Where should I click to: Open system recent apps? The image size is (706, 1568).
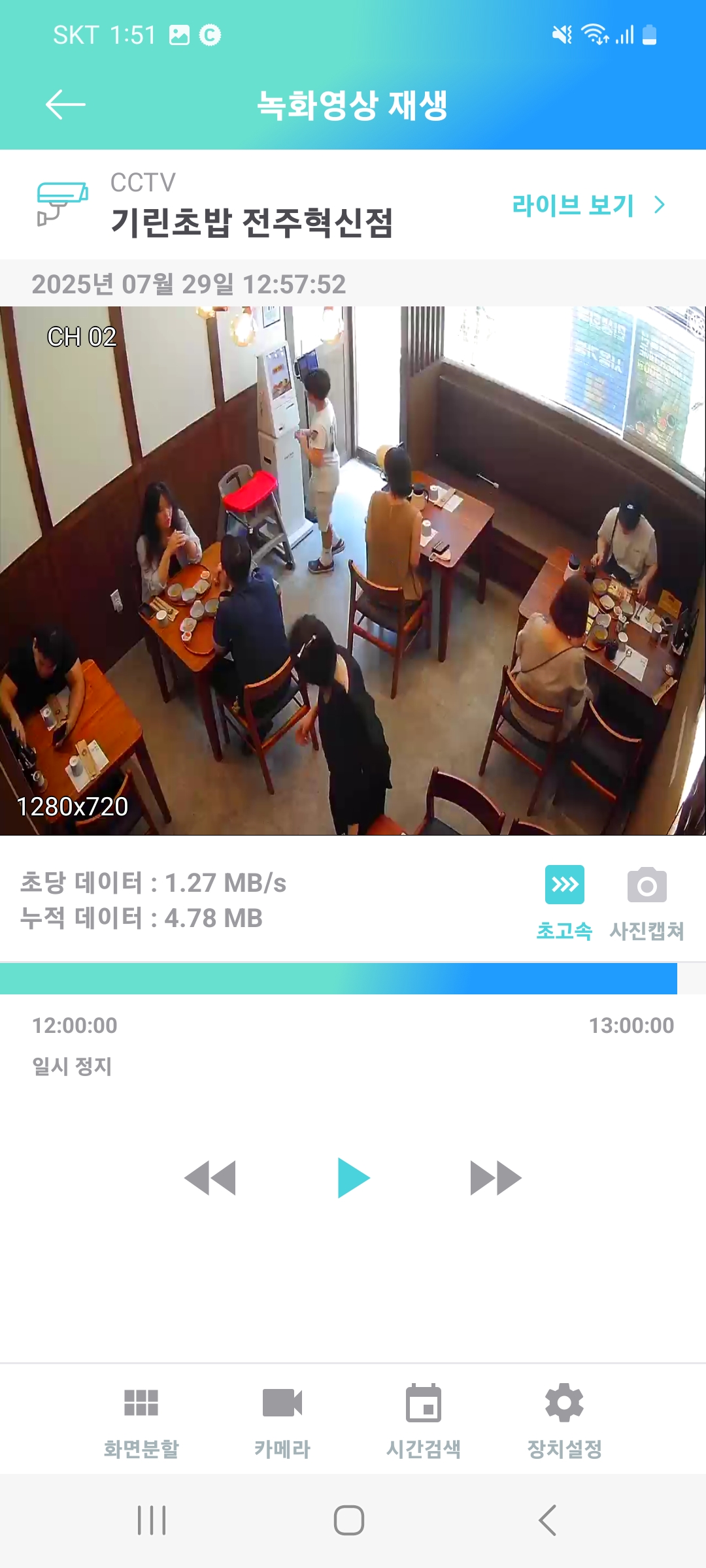click(152, 1520)
